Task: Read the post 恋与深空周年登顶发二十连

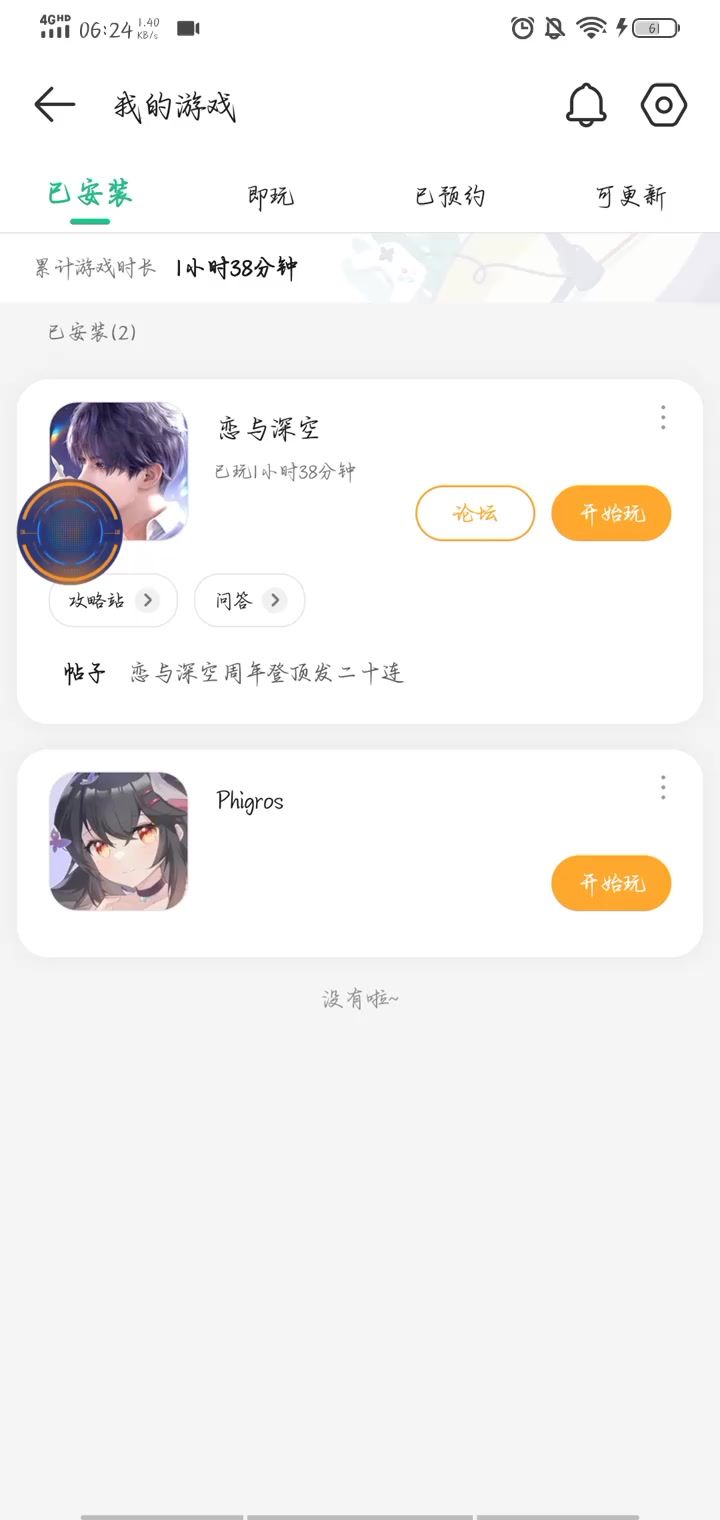Action: 267,673
